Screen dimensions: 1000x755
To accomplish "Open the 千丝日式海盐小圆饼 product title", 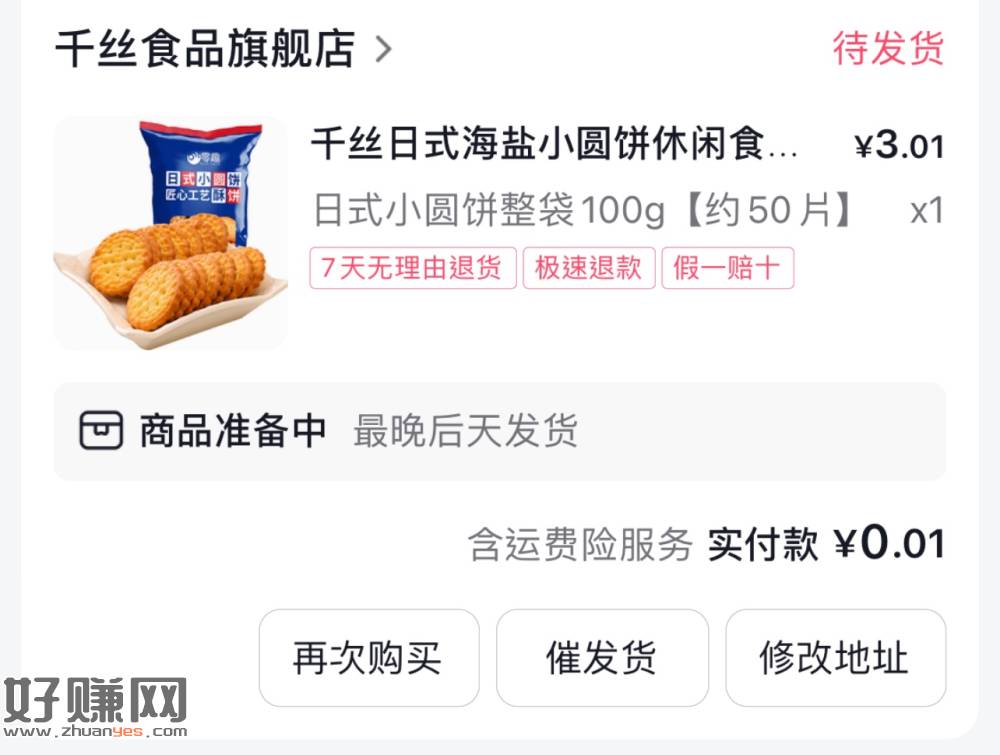I will 555,145.
